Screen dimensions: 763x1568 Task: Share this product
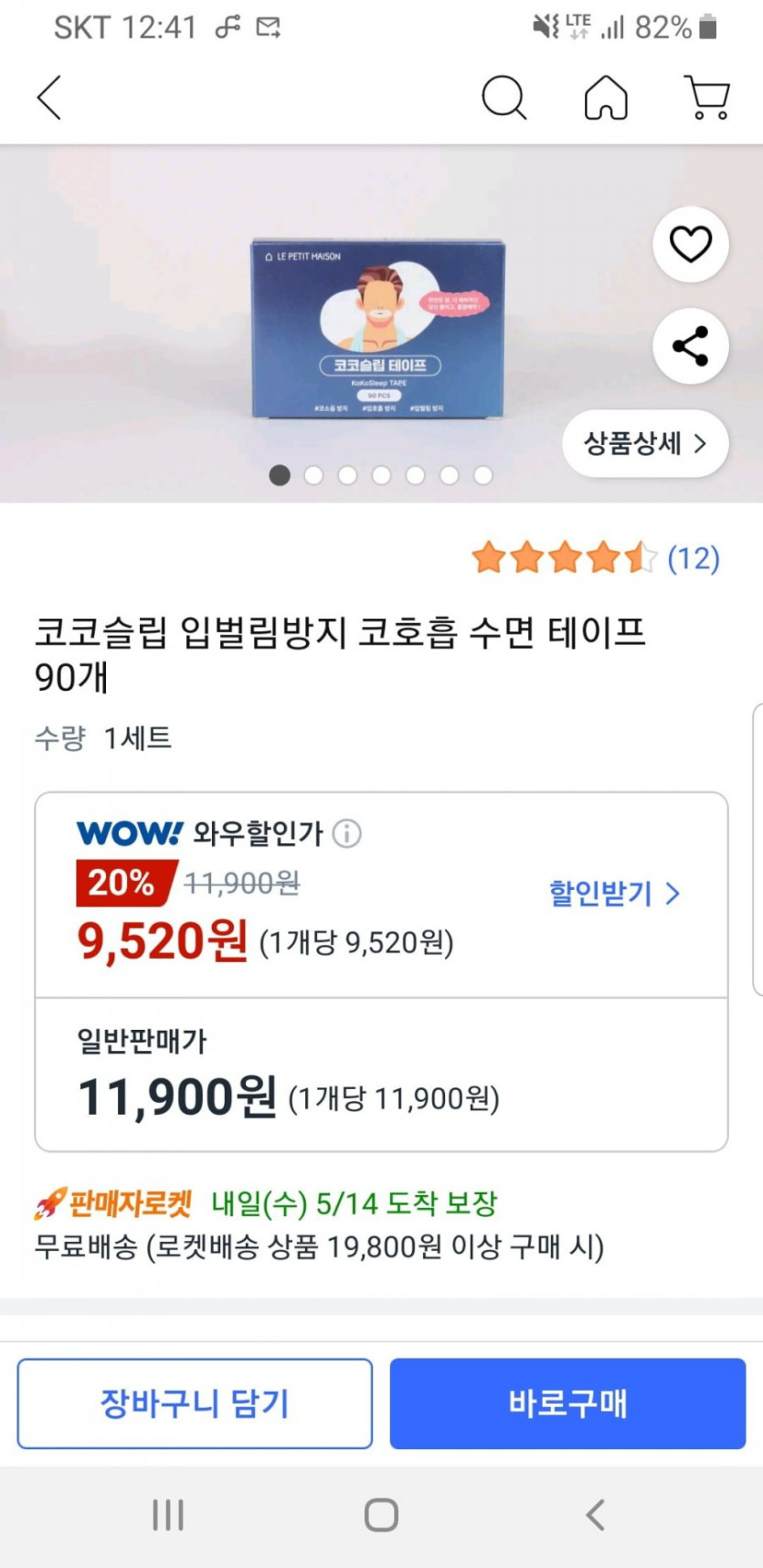click(x=691, y=346)
